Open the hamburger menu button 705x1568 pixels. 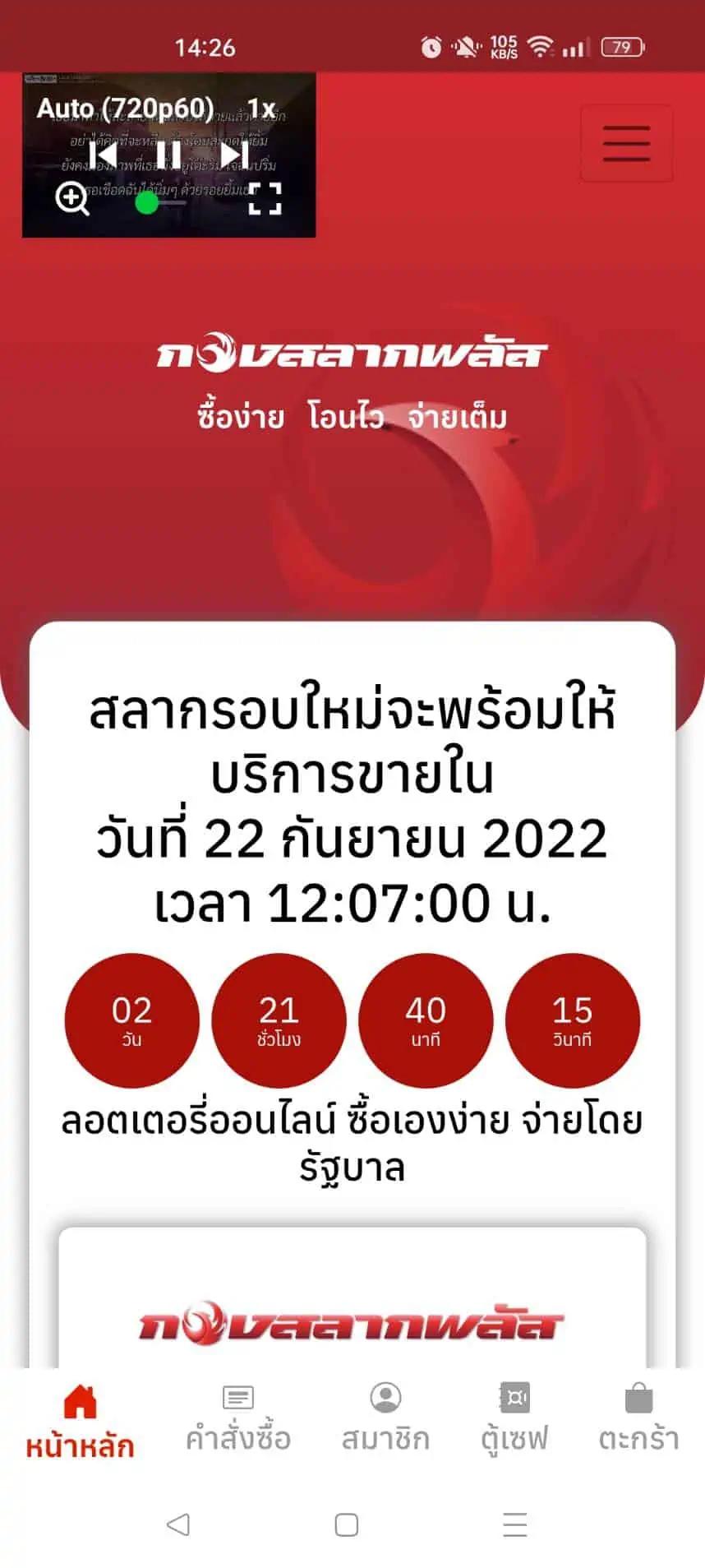tap(626, 143)
